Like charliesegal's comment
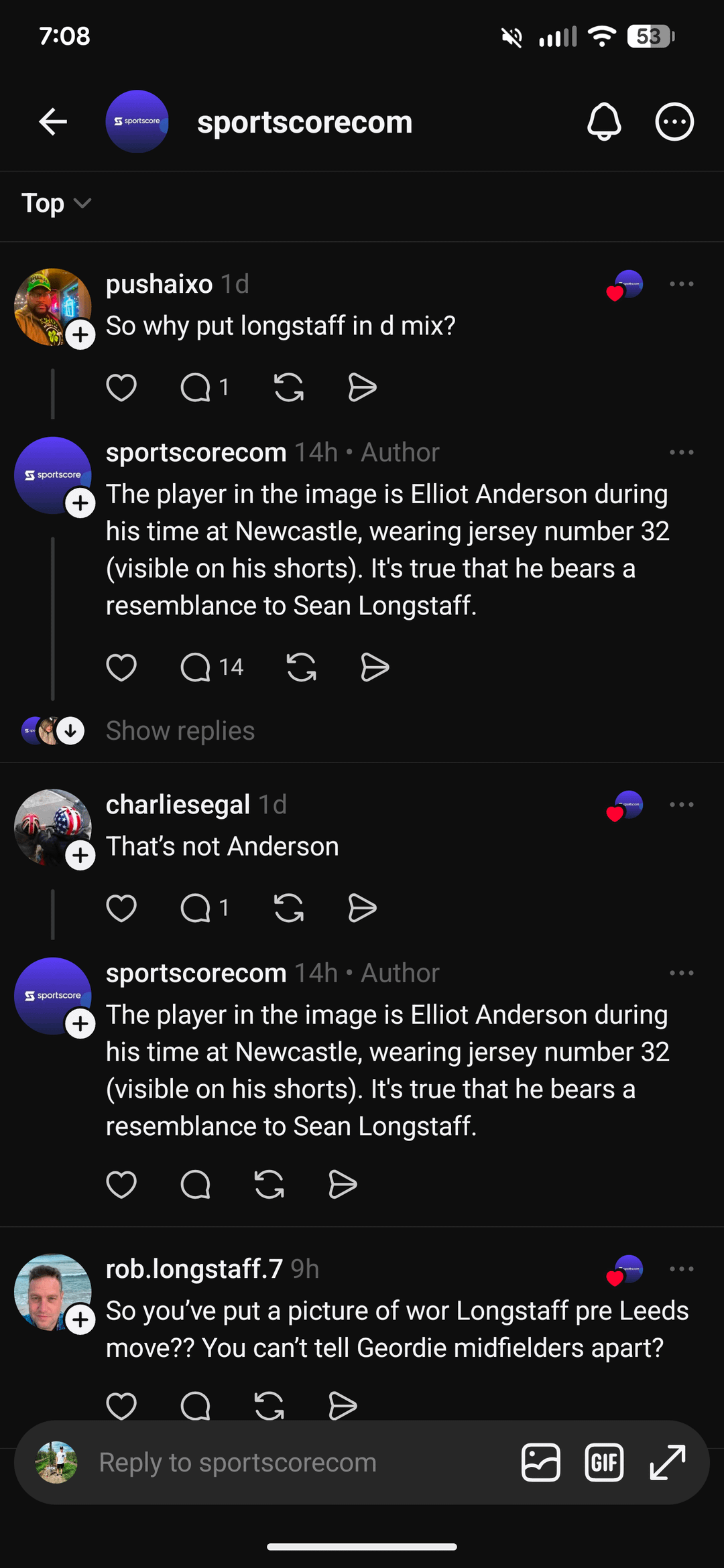Image resolution: width=724 pixels, height=1568 pixels. [x=121, y=908]
